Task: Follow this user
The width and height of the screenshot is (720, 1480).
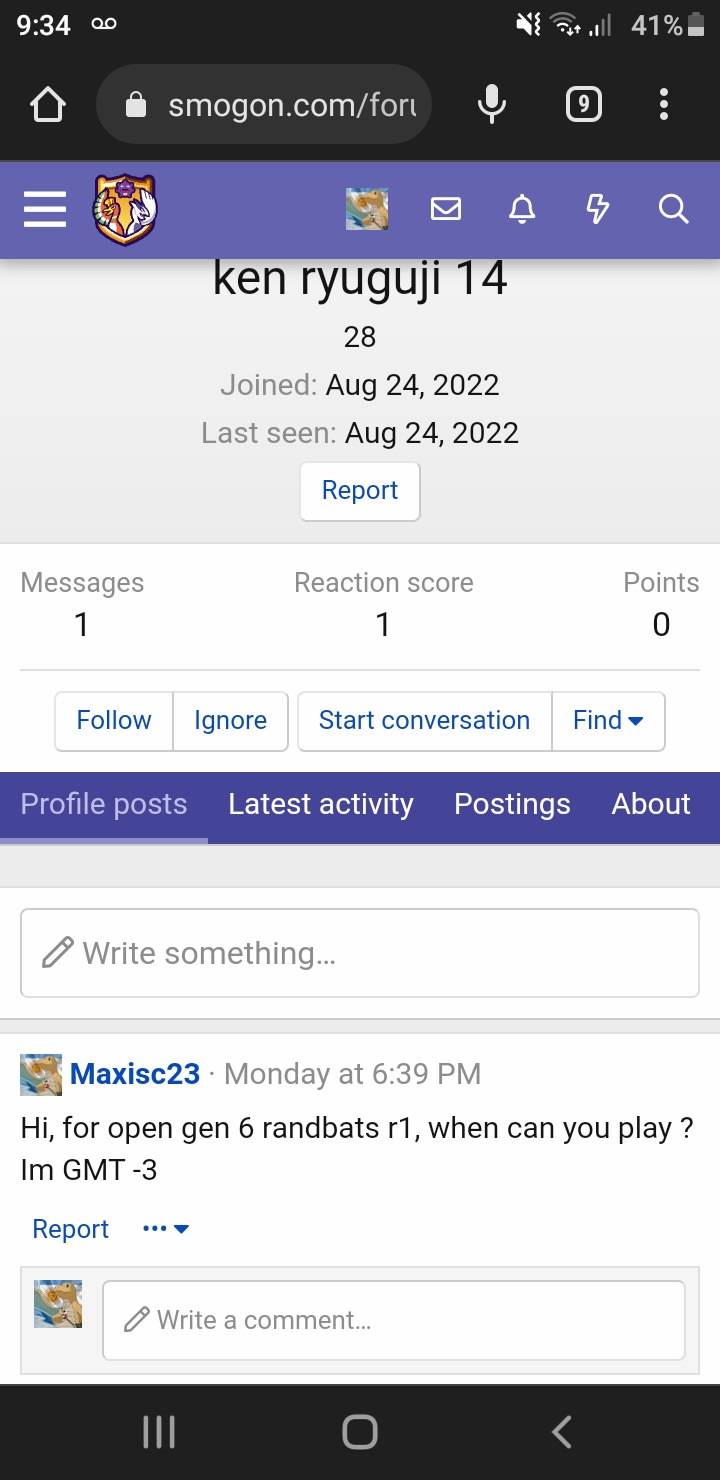Action: [x=114, y=721]
